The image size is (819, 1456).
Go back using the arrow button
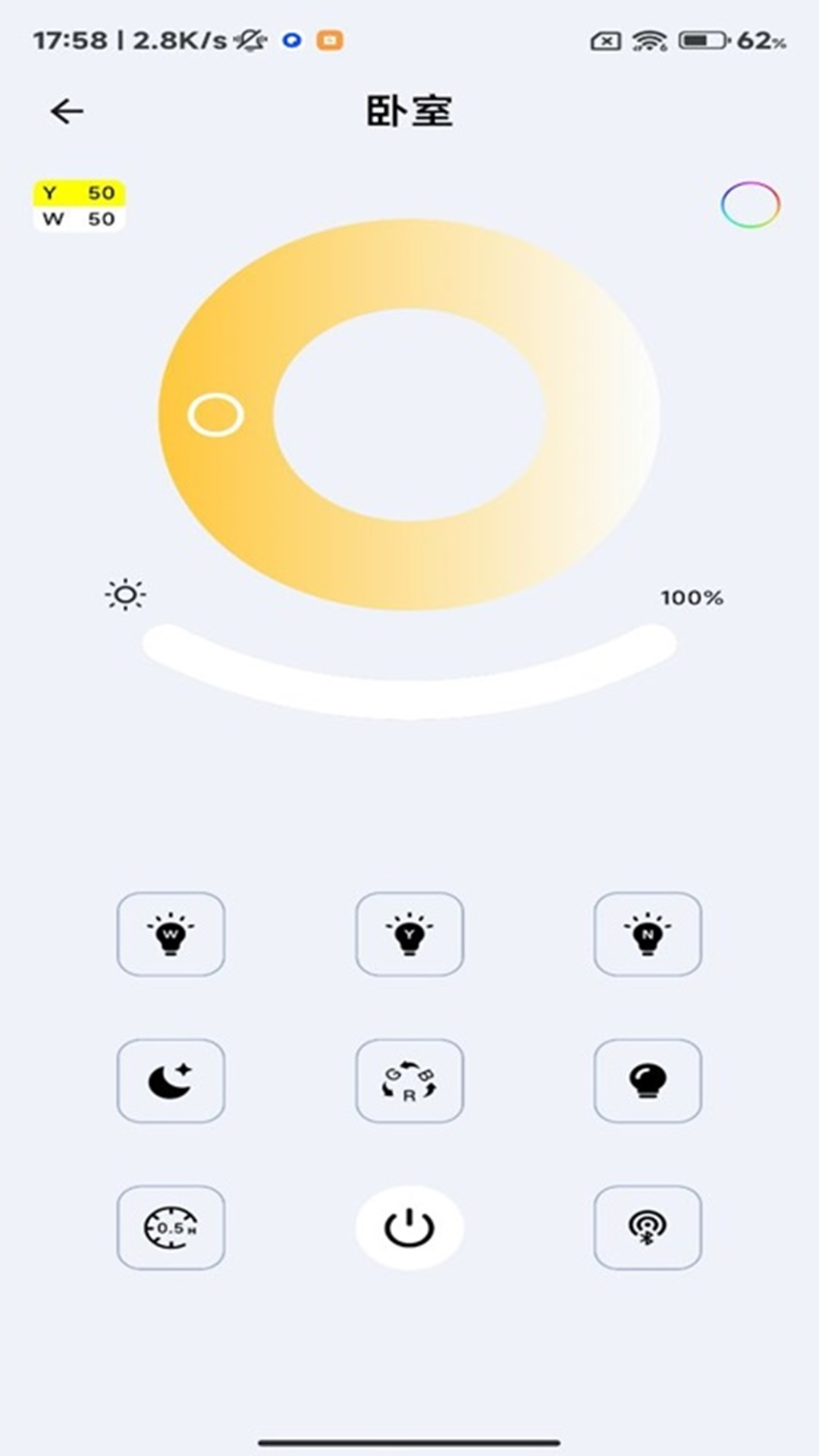pyautogui.click(x=67, y=111)
